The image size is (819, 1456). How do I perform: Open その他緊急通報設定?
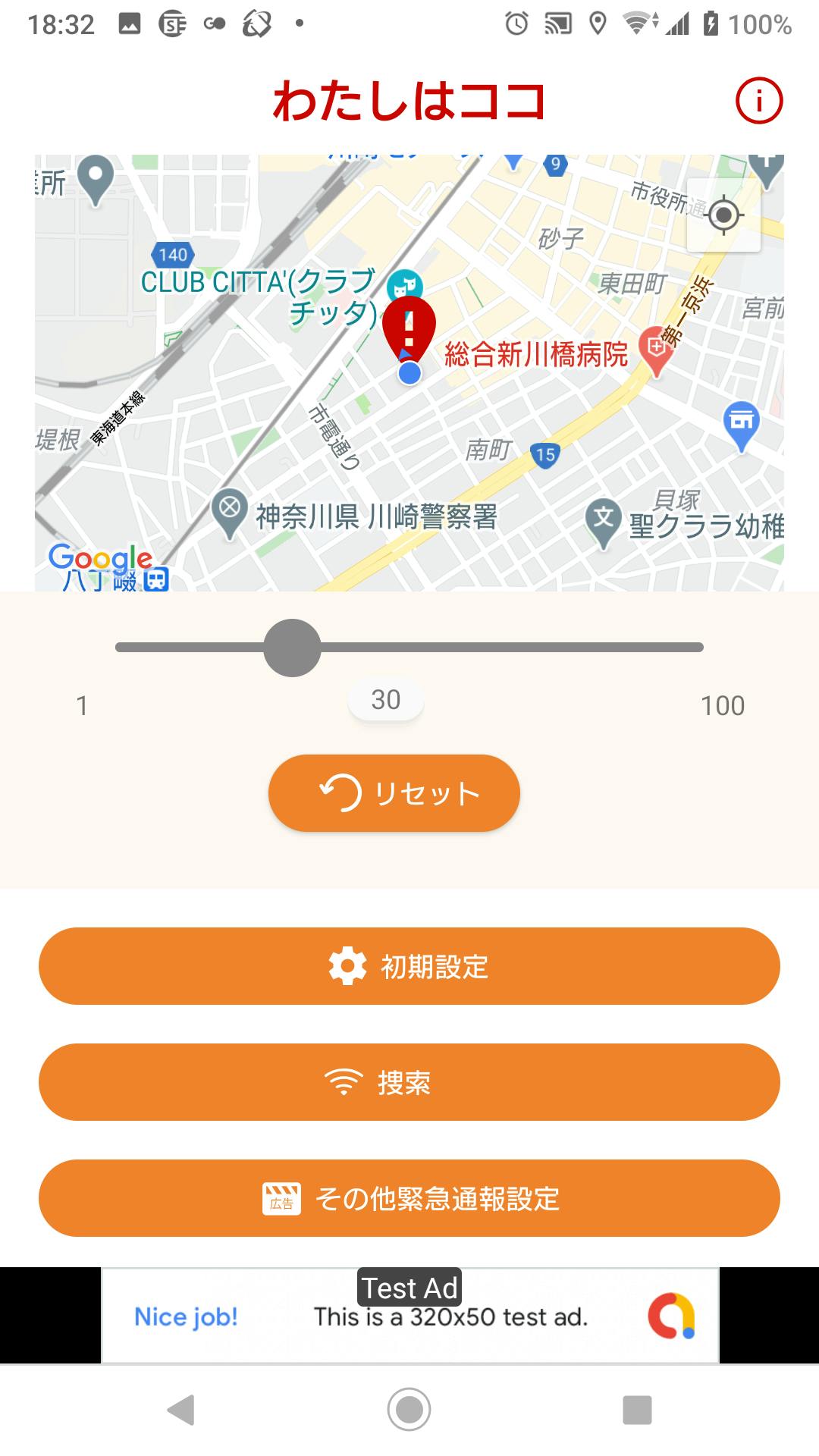point(409,1198)
